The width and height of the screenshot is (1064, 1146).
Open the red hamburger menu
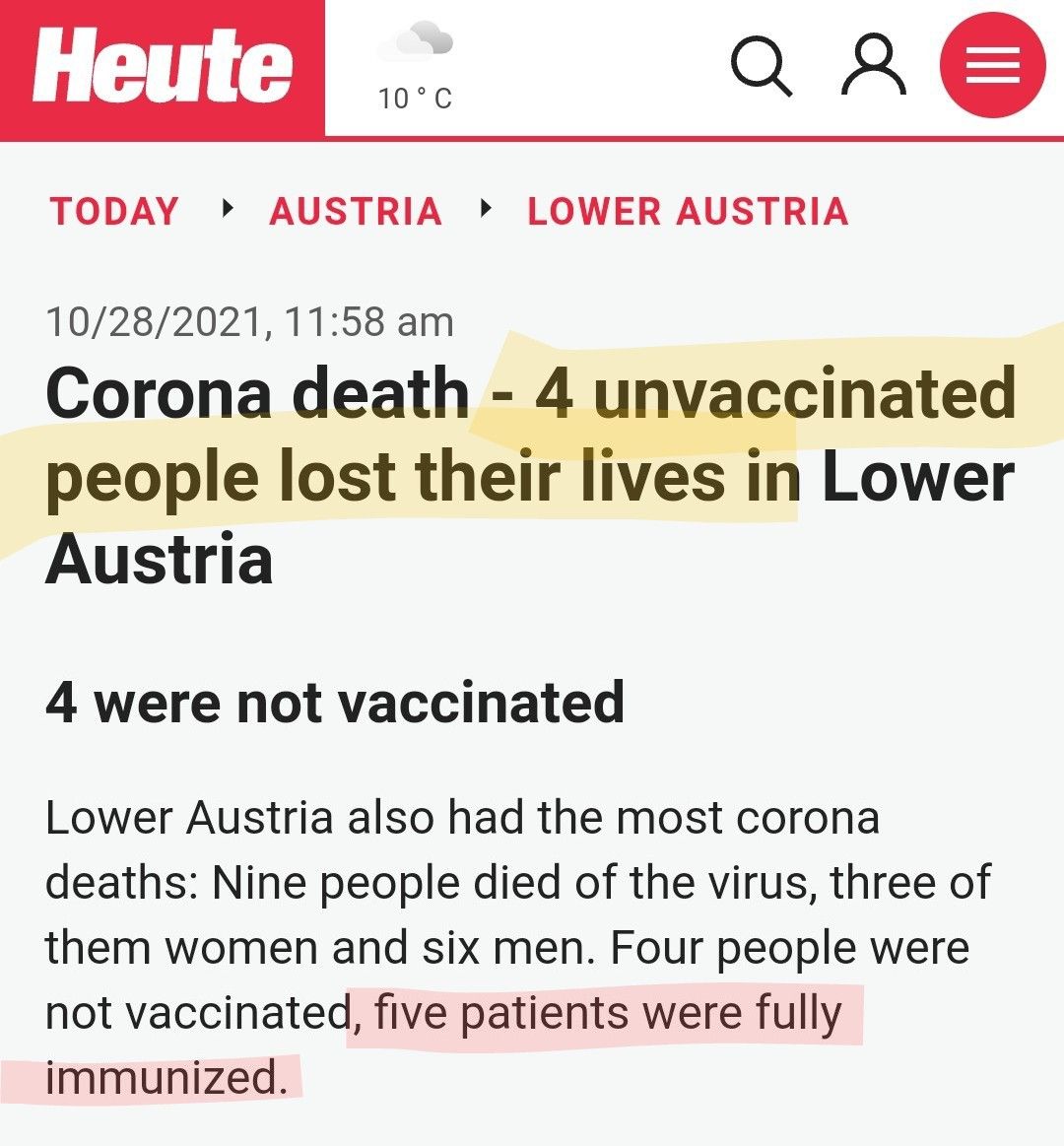pos(991,67)
